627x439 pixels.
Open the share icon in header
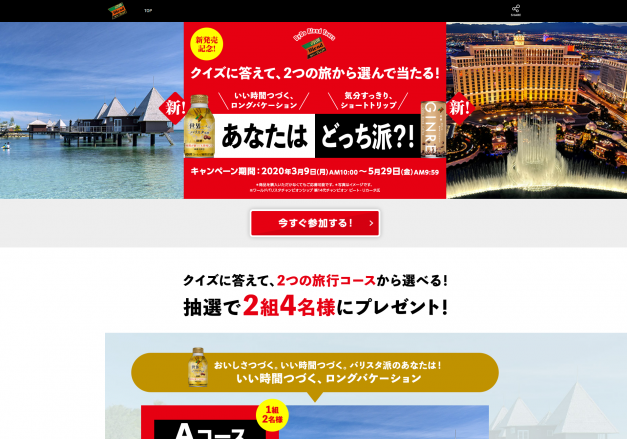pyautogui.click(x=516, y=9)
